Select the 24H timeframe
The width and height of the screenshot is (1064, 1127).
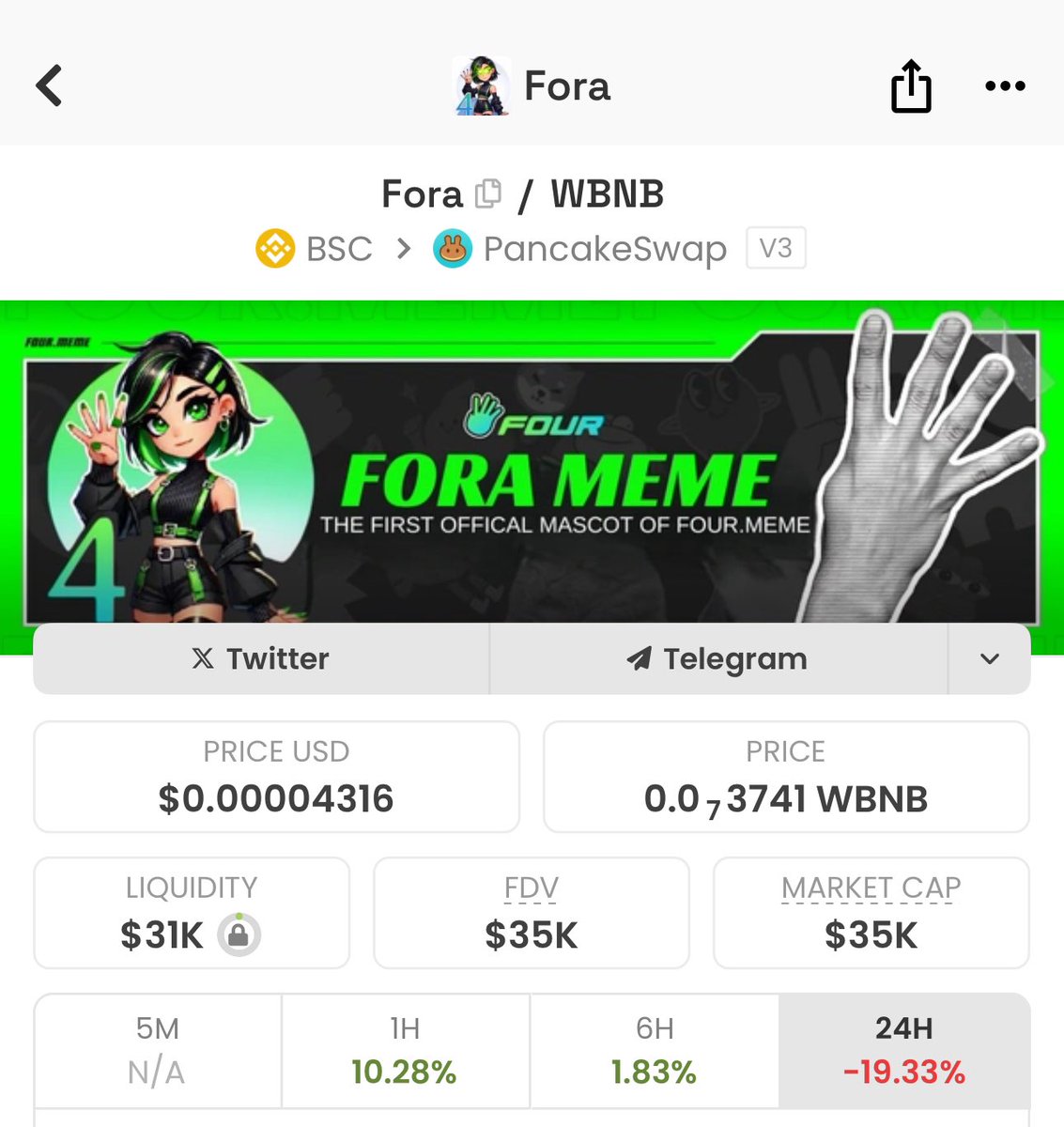[x=903, y=1051]
